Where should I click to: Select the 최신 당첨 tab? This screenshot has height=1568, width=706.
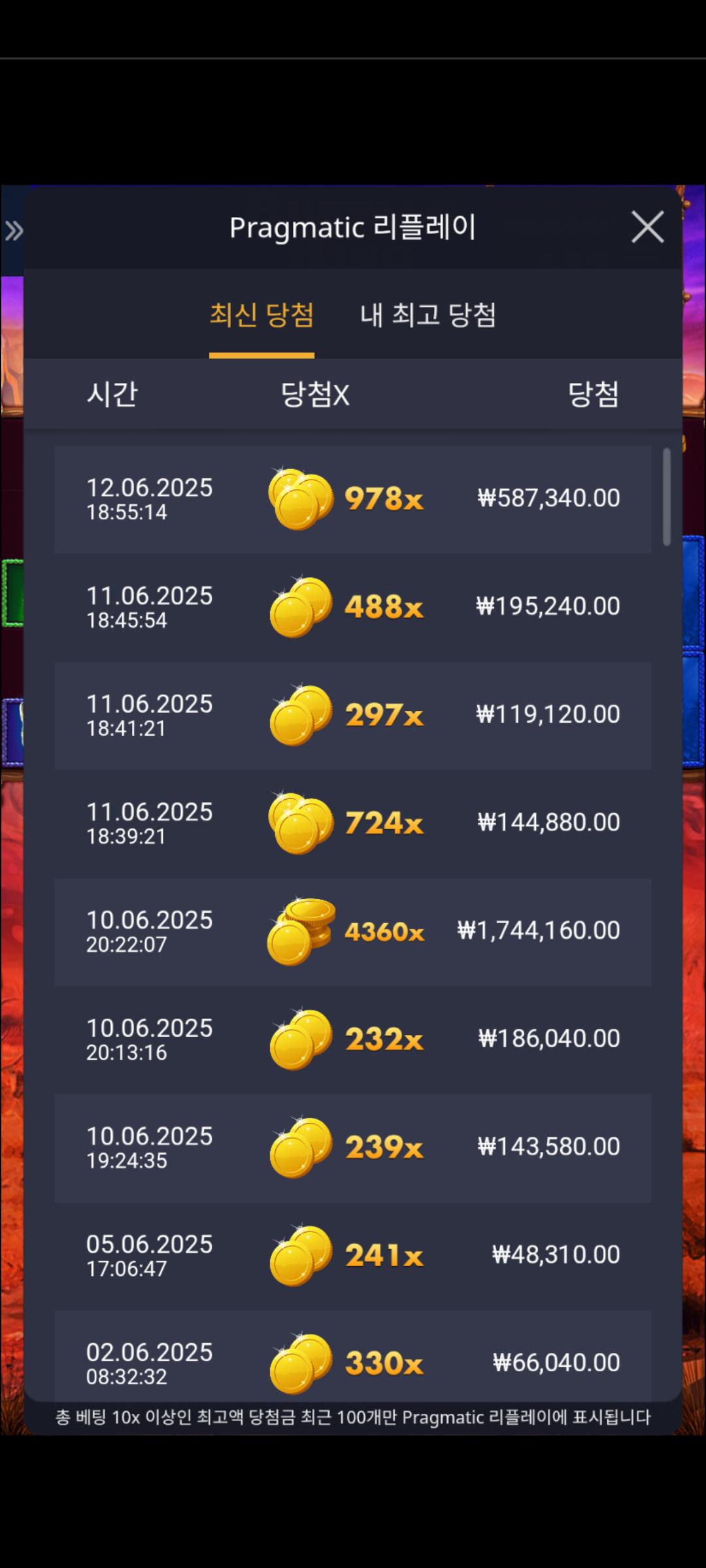click(261, 315)
